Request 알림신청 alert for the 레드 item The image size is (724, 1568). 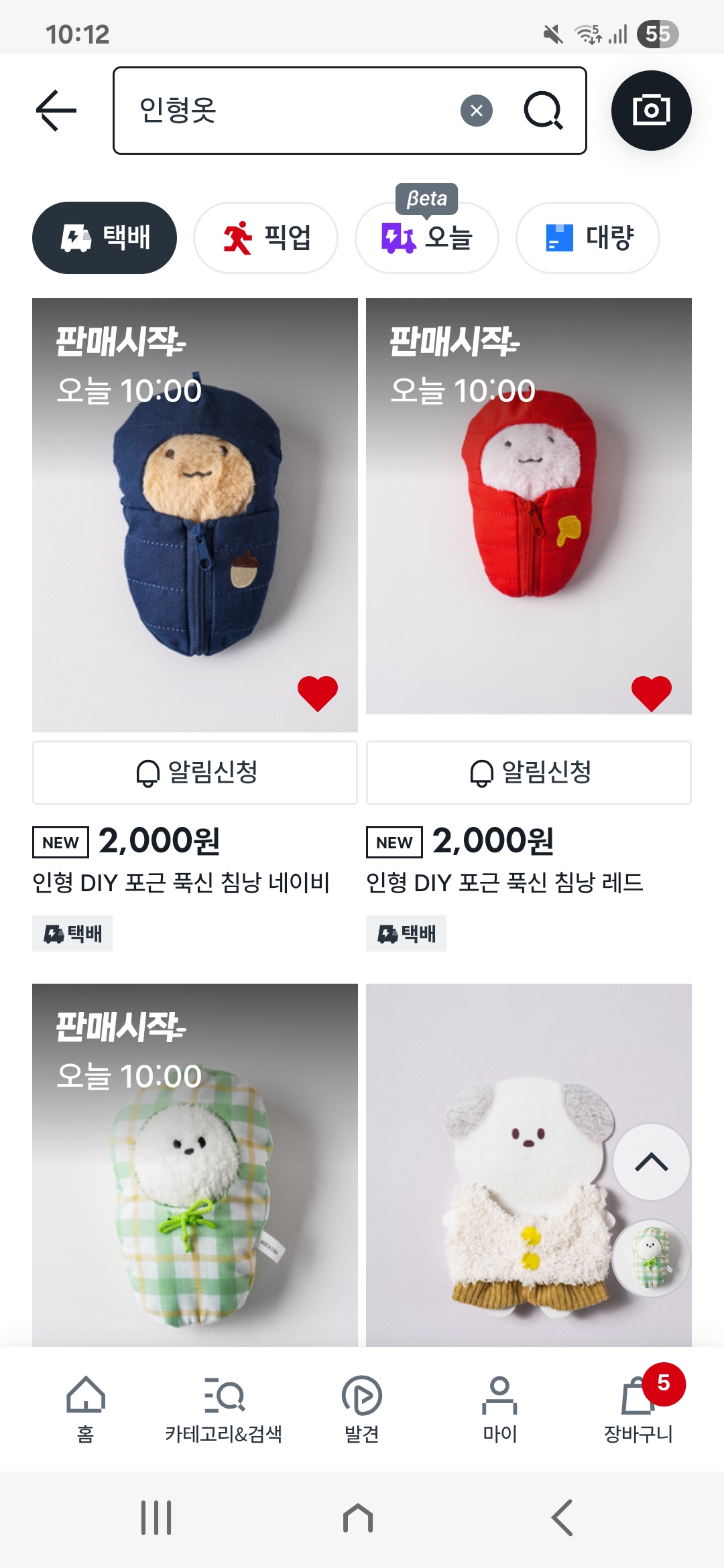click(x=529, y=772)
